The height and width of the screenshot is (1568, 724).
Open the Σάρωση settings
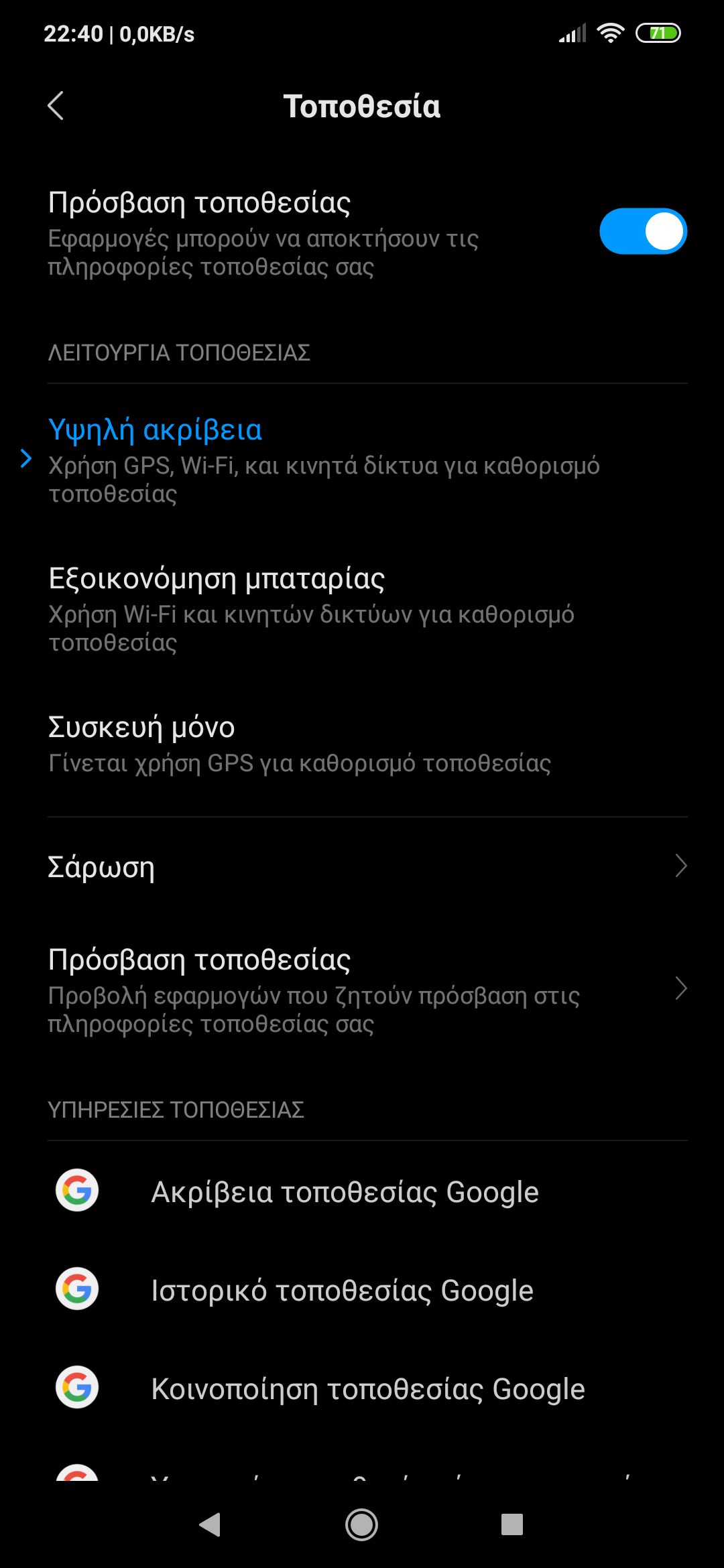point(362,866)
